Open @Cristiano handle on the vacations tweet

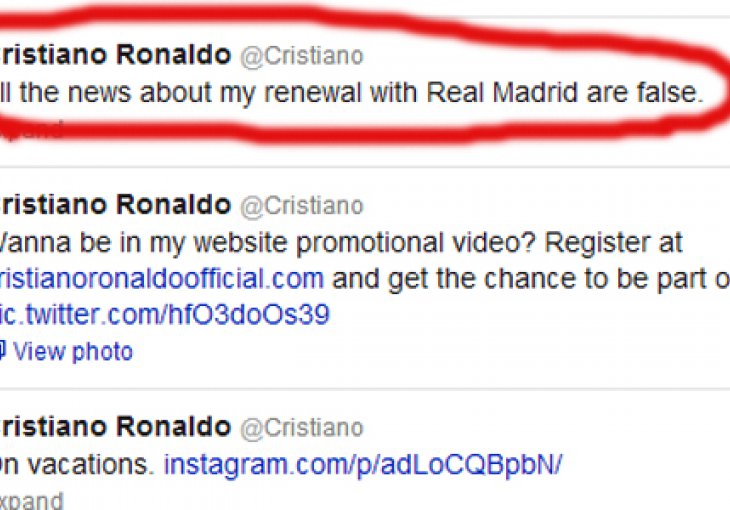(302, 428)
